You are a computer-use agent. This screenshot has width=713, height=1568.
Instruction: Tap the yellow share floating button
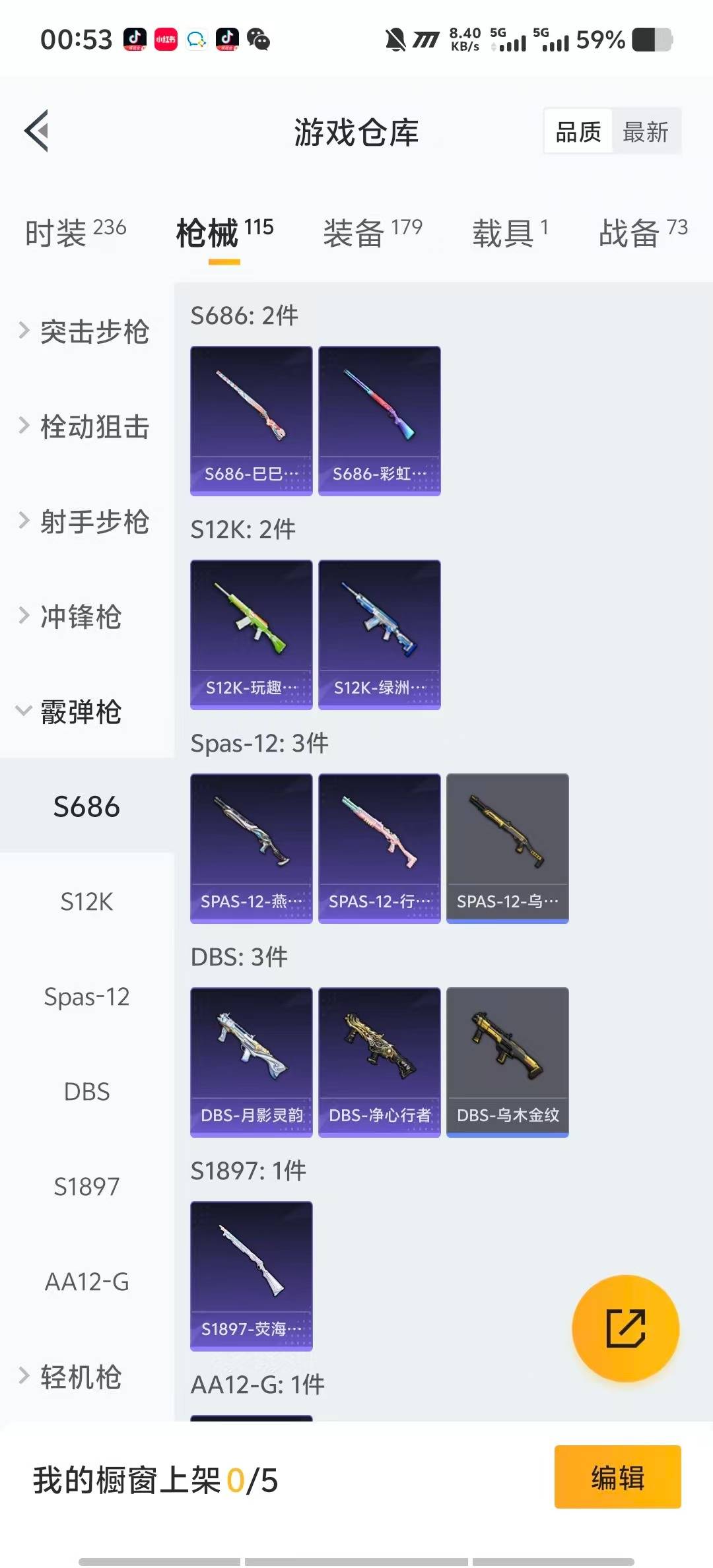pyautogui.click(x=625, y=1328)
